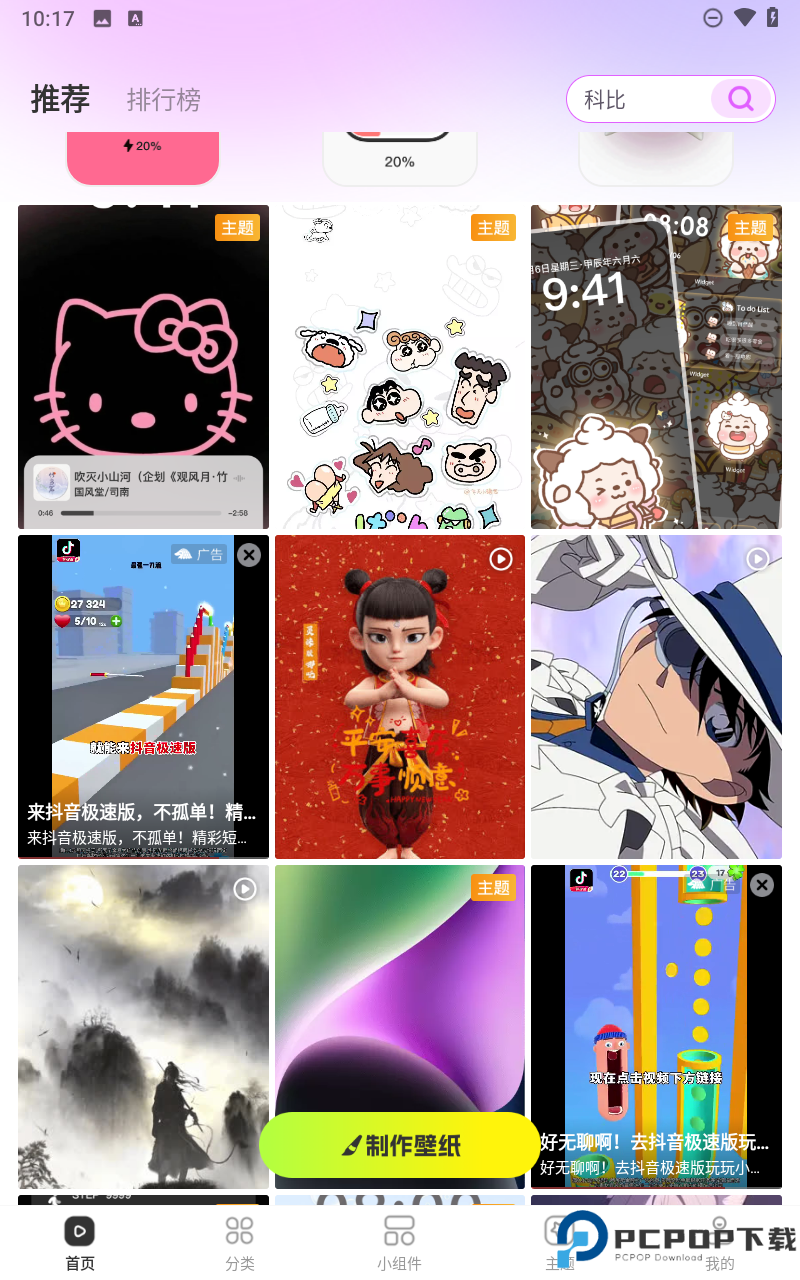Dismiss the 来抖音极速版 ad
Image resolution: width=800 pixels, height=1280 pixels.
click(x=249, y=555)
